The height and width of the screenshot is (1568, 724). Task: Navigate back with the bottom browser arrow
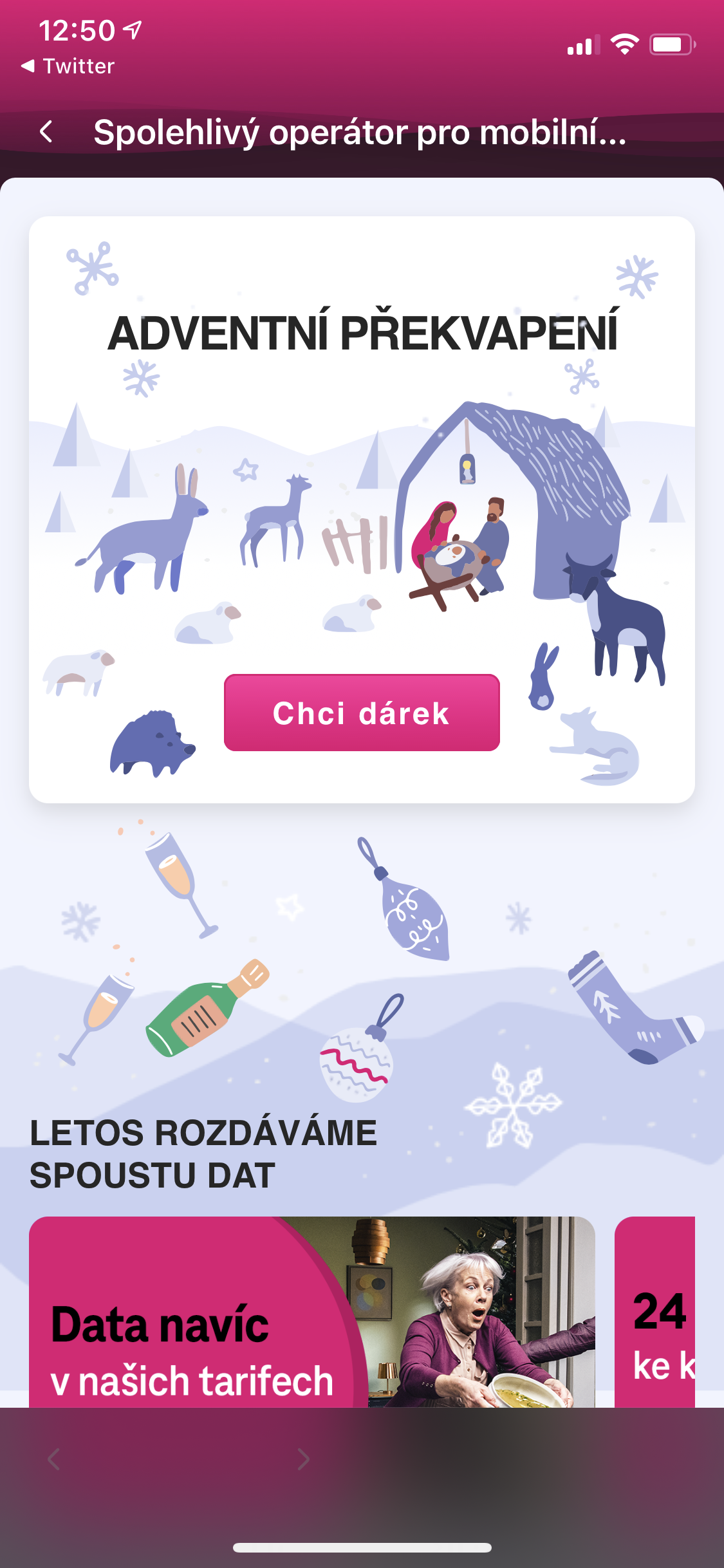tap(54, 1459)
